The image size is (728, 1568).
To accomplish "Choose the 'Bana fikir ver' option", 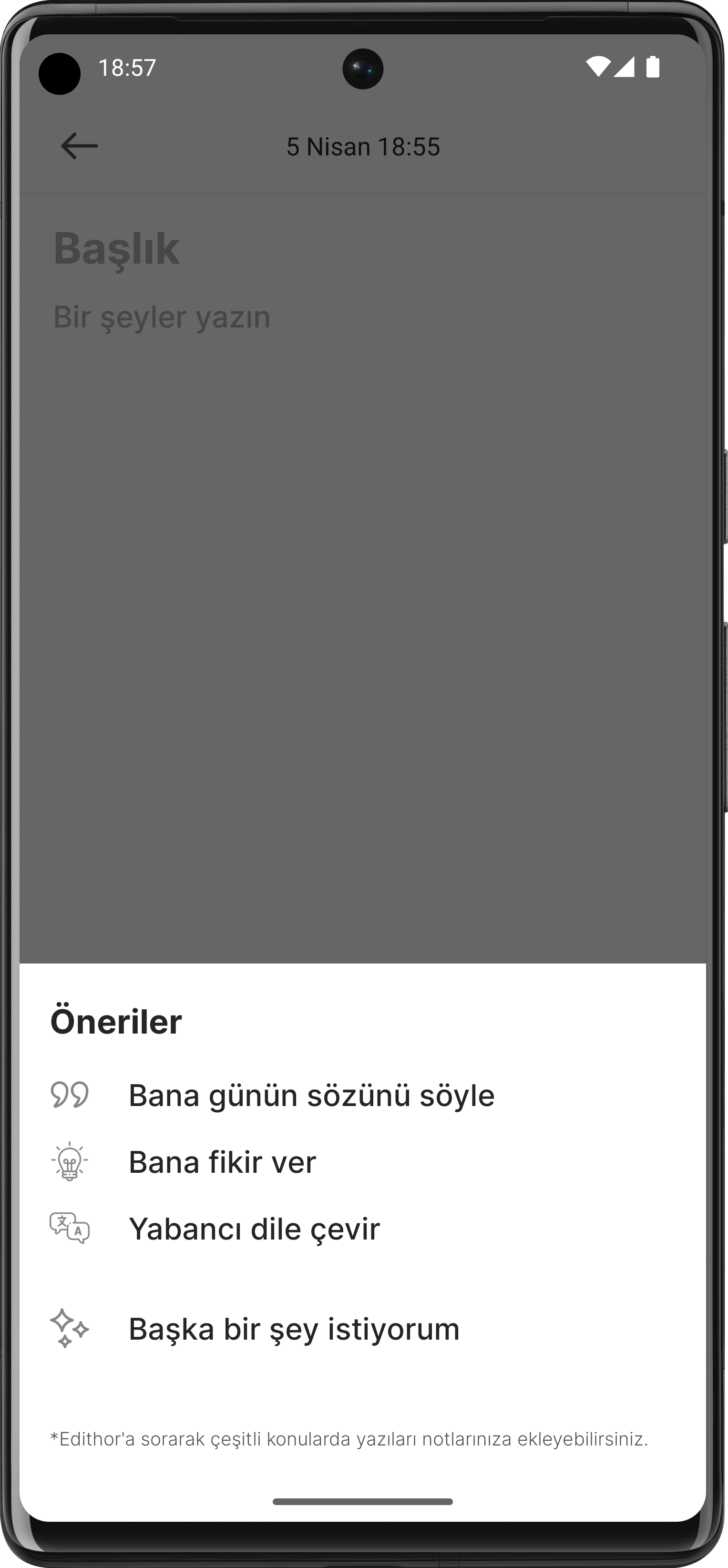I will pyautogui.click(x=363, y=1161).
